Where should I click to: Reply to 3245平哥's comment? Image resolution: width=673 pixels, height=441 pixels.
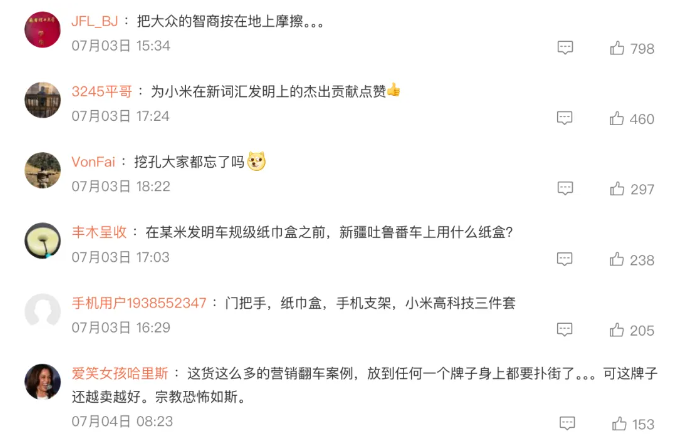click(565, 118)
